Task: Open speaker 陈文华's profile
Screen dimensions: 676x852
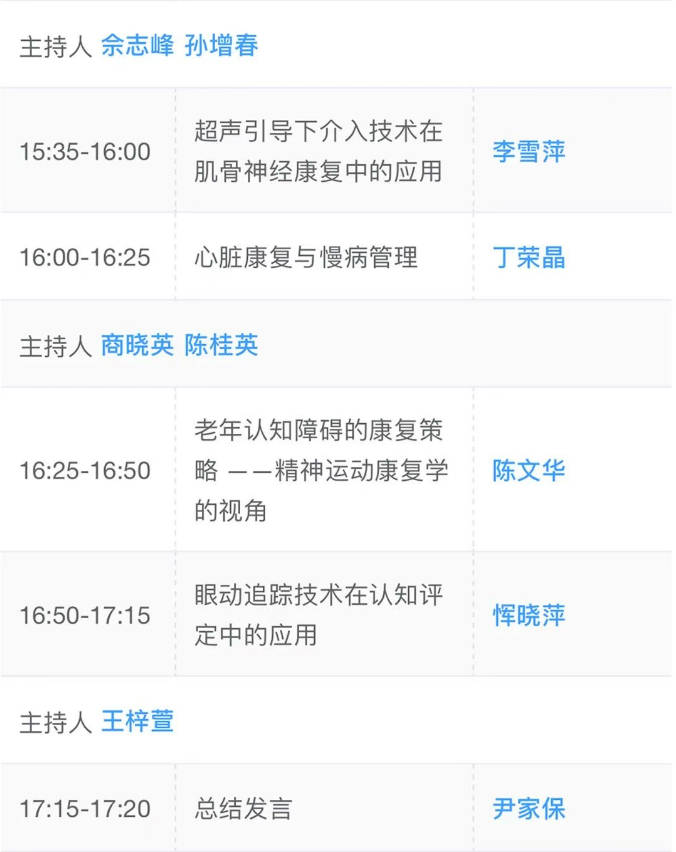Action: tap(528, 470)
